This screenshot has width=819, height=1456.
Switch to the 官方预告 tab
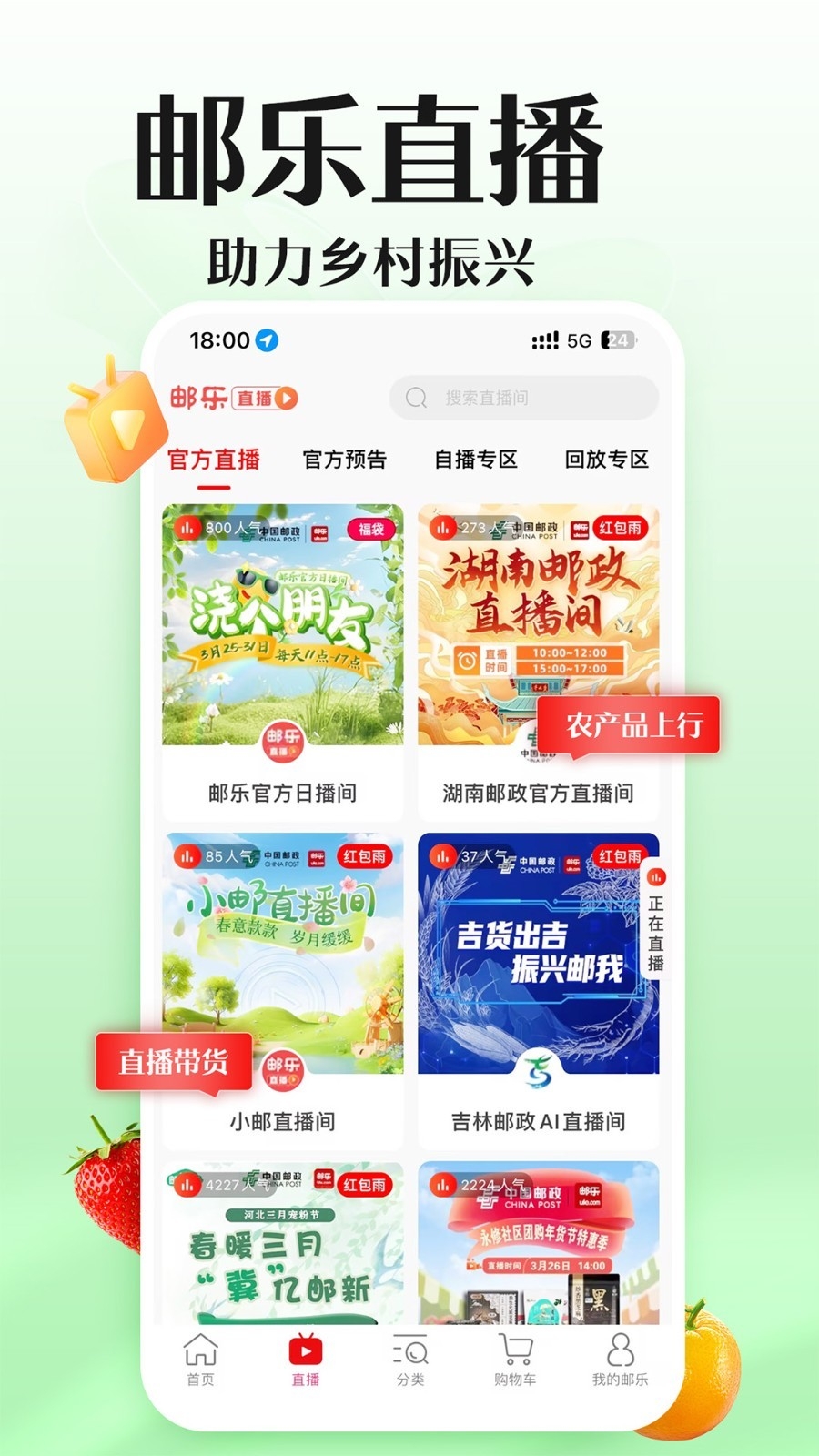pyautogui.click(x=344, y=460)
